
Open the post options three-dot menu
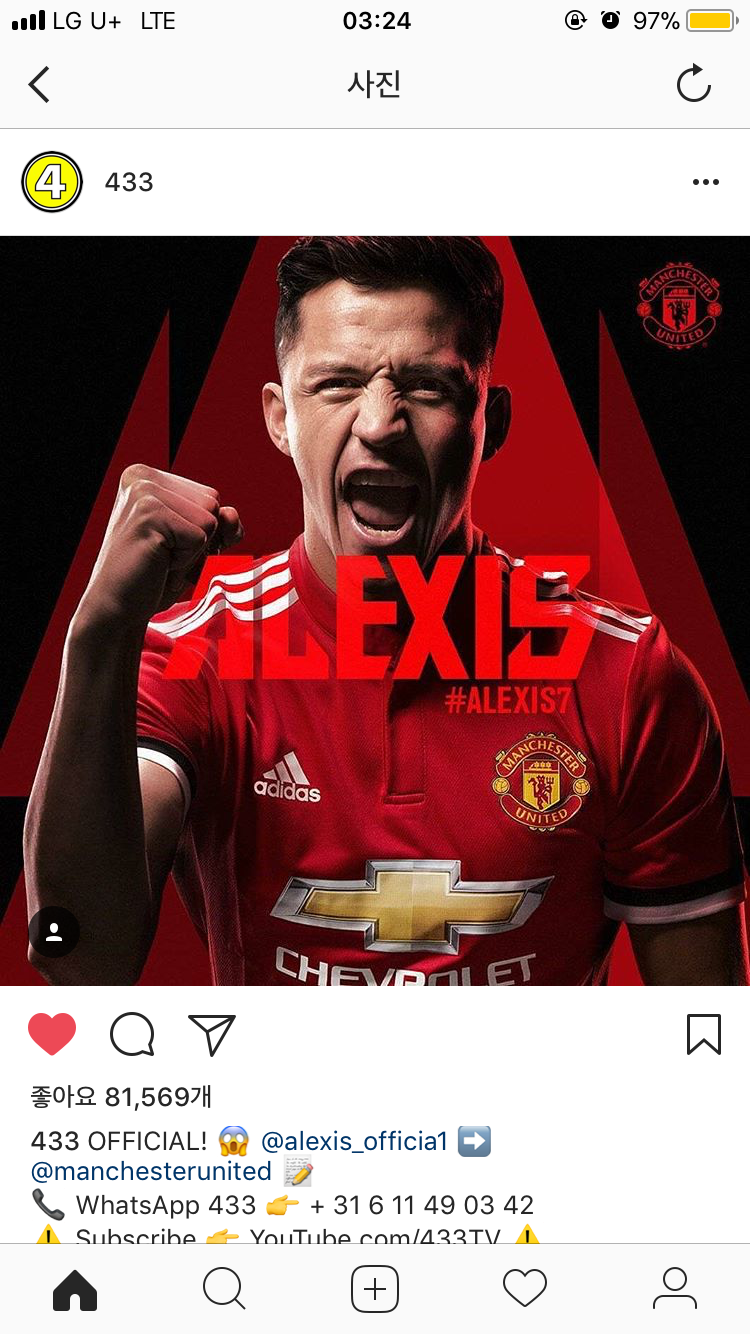[706, 182]
